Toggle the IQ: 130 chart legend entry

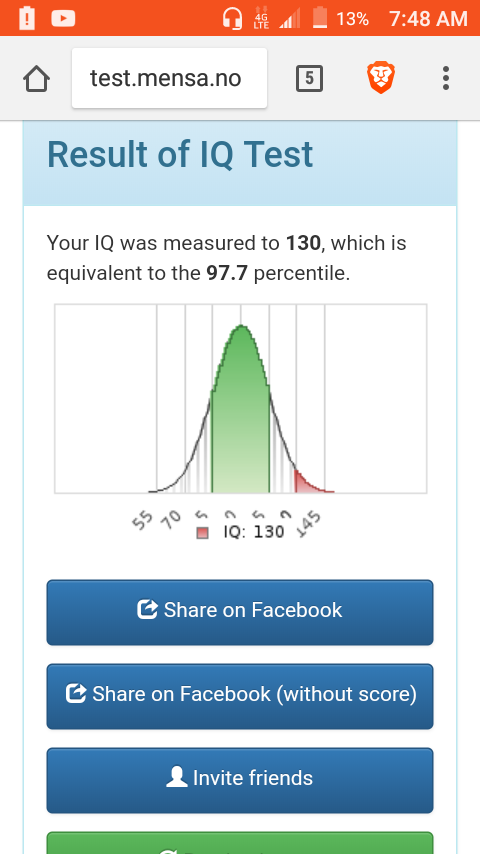point(241,532)
